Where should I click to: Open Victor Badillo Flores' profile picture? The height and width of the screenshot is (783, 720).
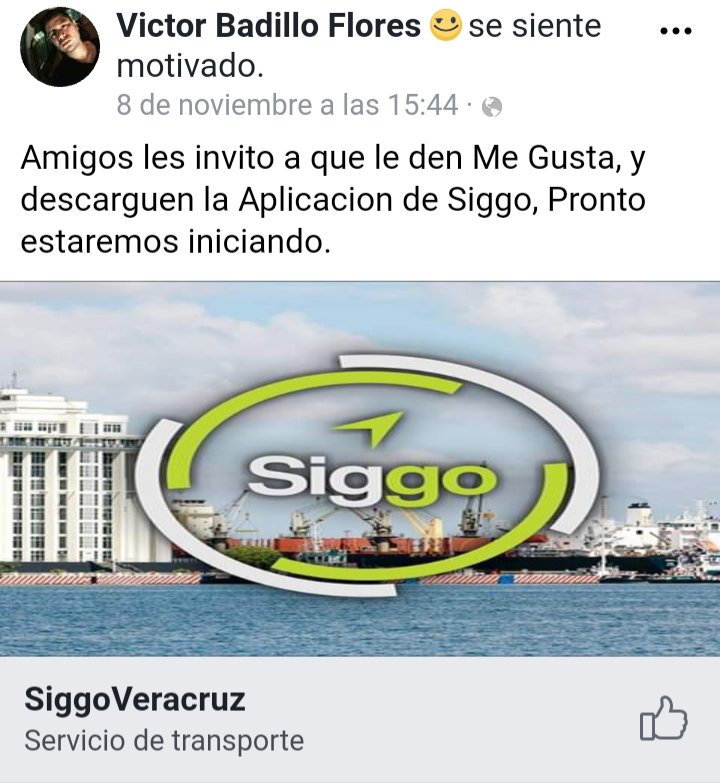(x=60, y=47)
